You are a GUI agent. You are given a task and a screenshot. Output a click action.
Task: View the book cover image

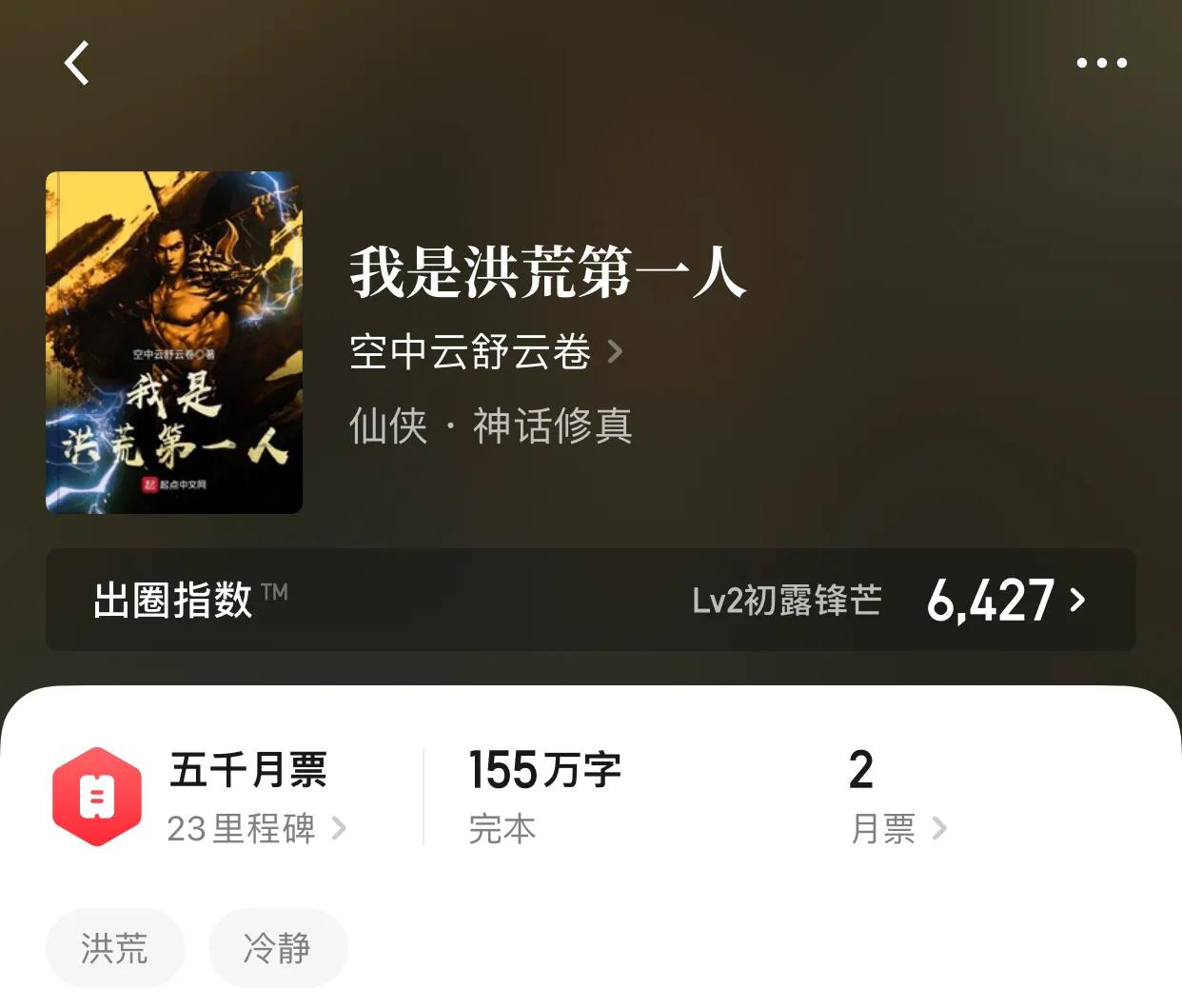click(174, 343)
